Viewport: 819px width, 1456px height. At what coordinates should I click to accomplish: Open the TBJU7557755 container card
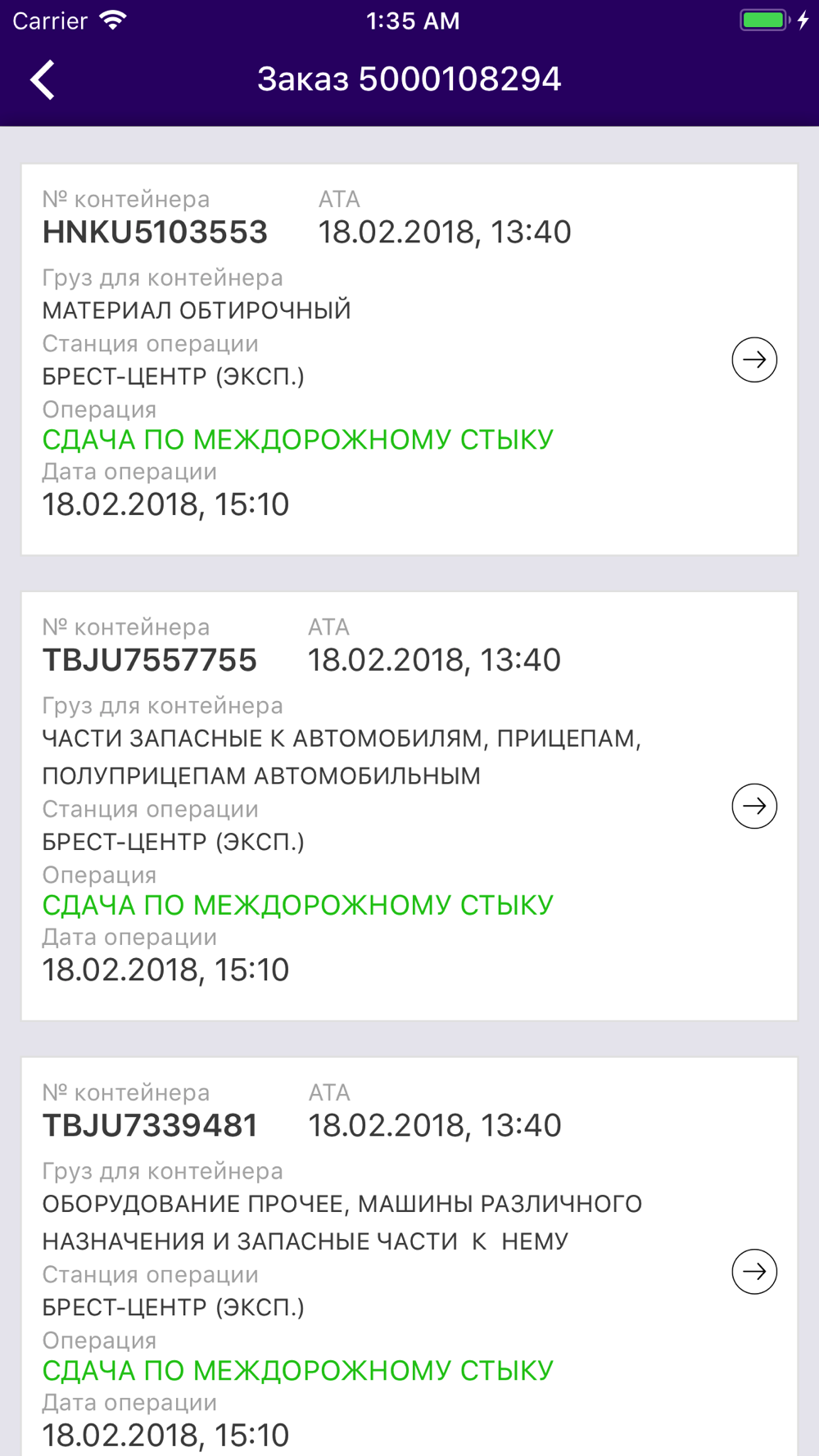(409, 806)
